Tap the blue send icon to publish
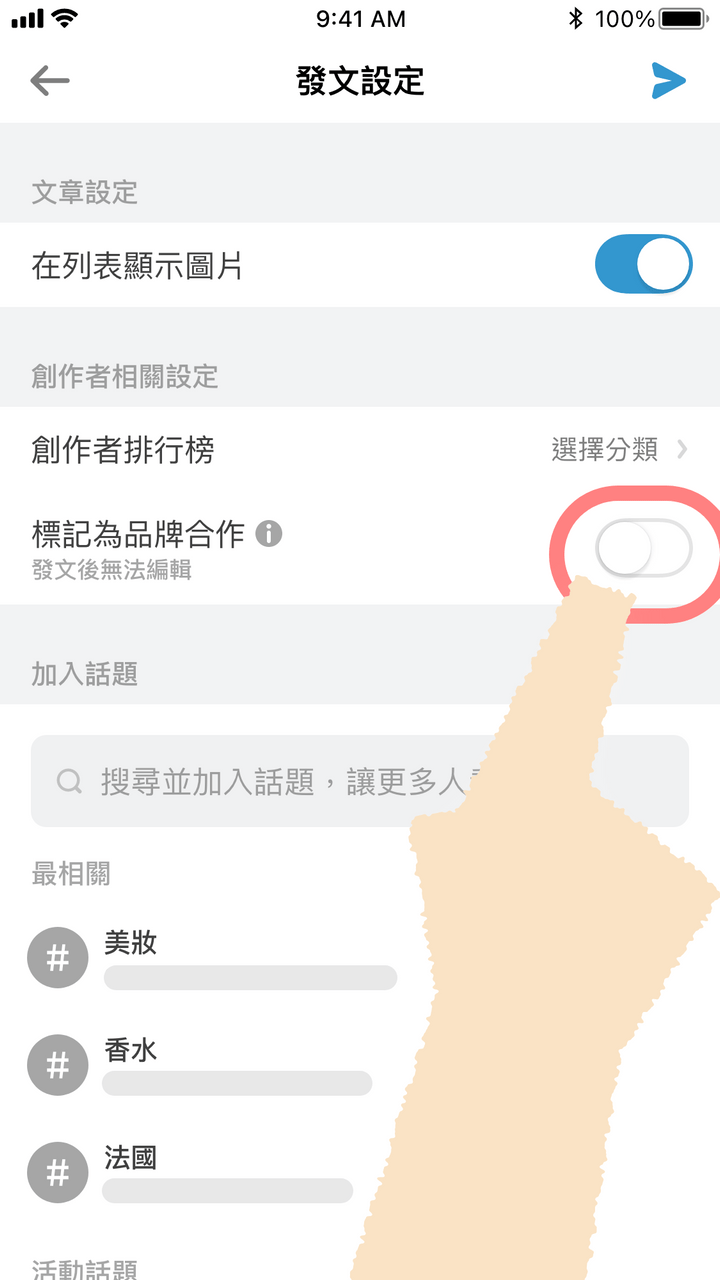Screen dimensions: 720x1280 point(668,81)
